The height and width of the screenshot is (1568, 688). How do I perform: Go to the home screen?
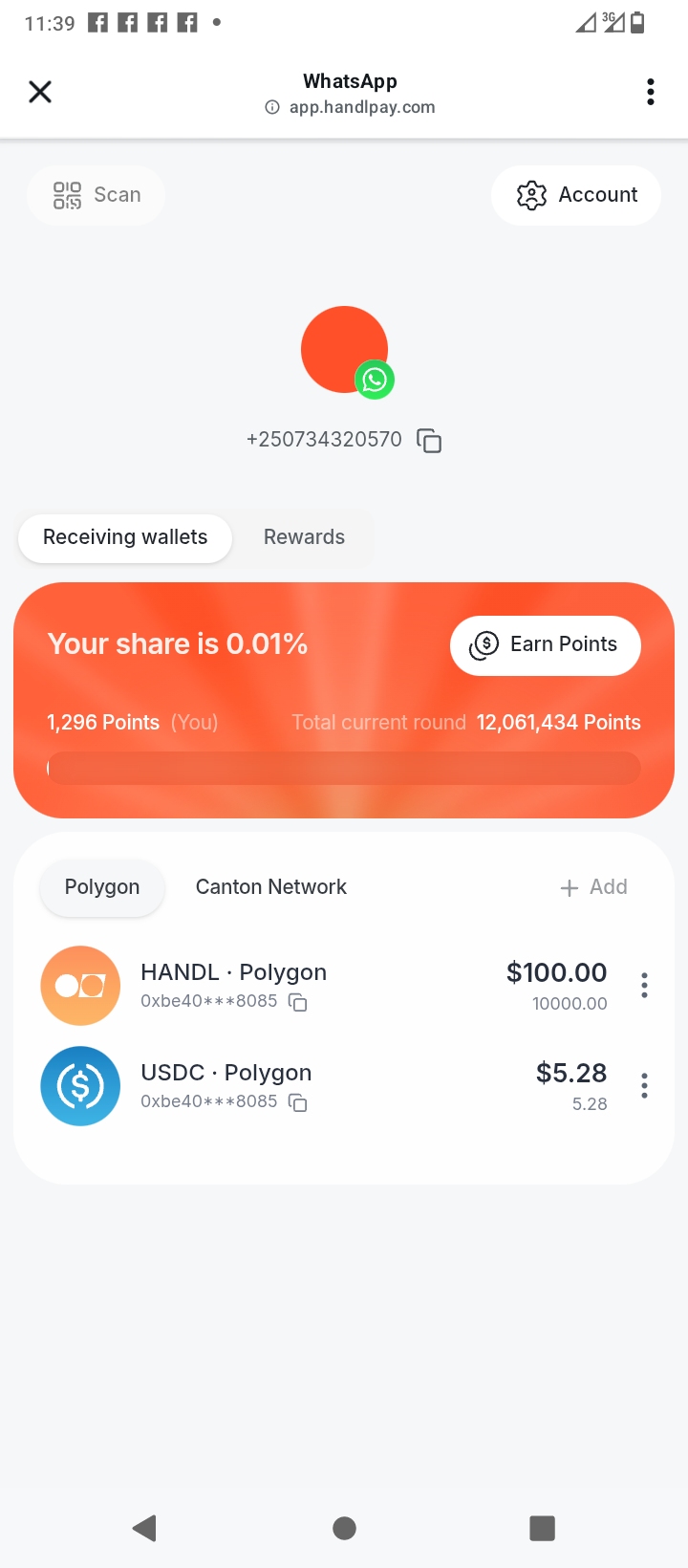tap(344, 1528)
